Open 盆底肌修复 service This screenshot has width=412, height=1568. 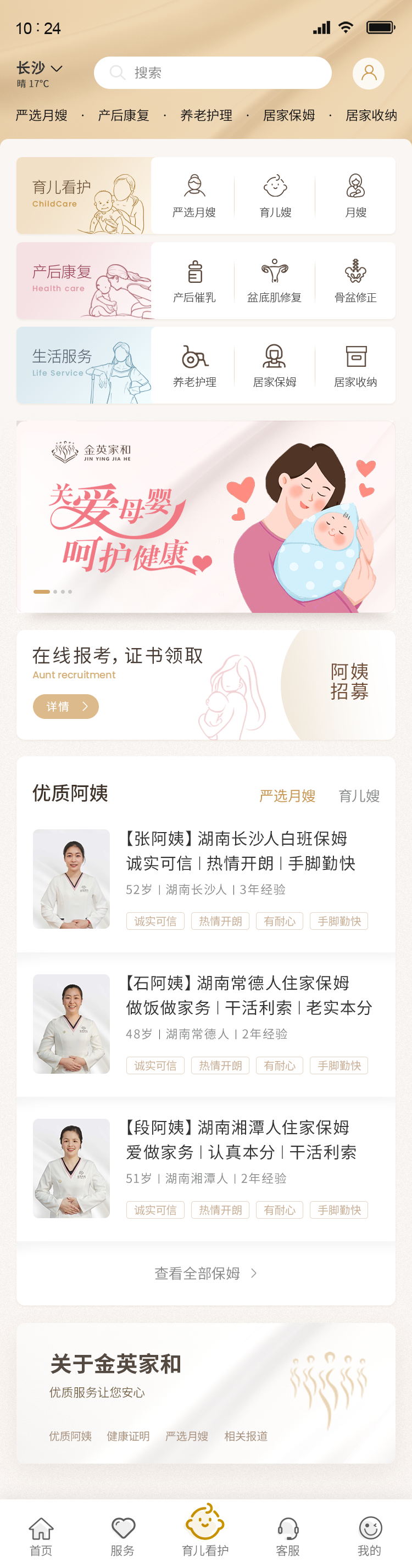click(275, 281)
